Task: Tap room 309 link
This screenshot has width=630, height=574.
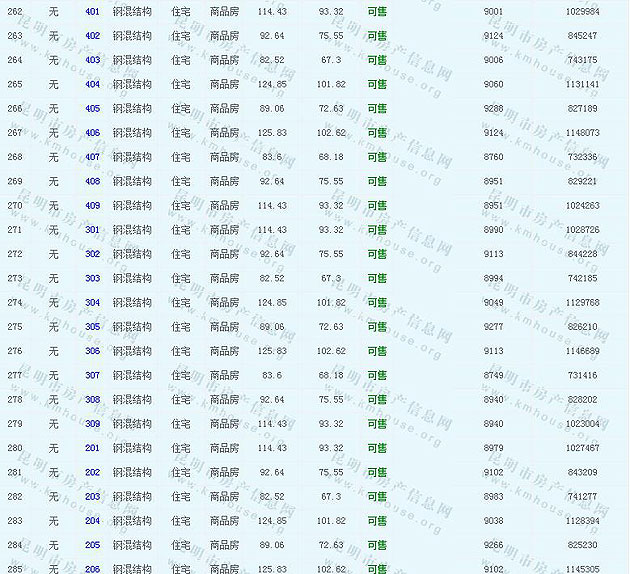Action: 92,424
